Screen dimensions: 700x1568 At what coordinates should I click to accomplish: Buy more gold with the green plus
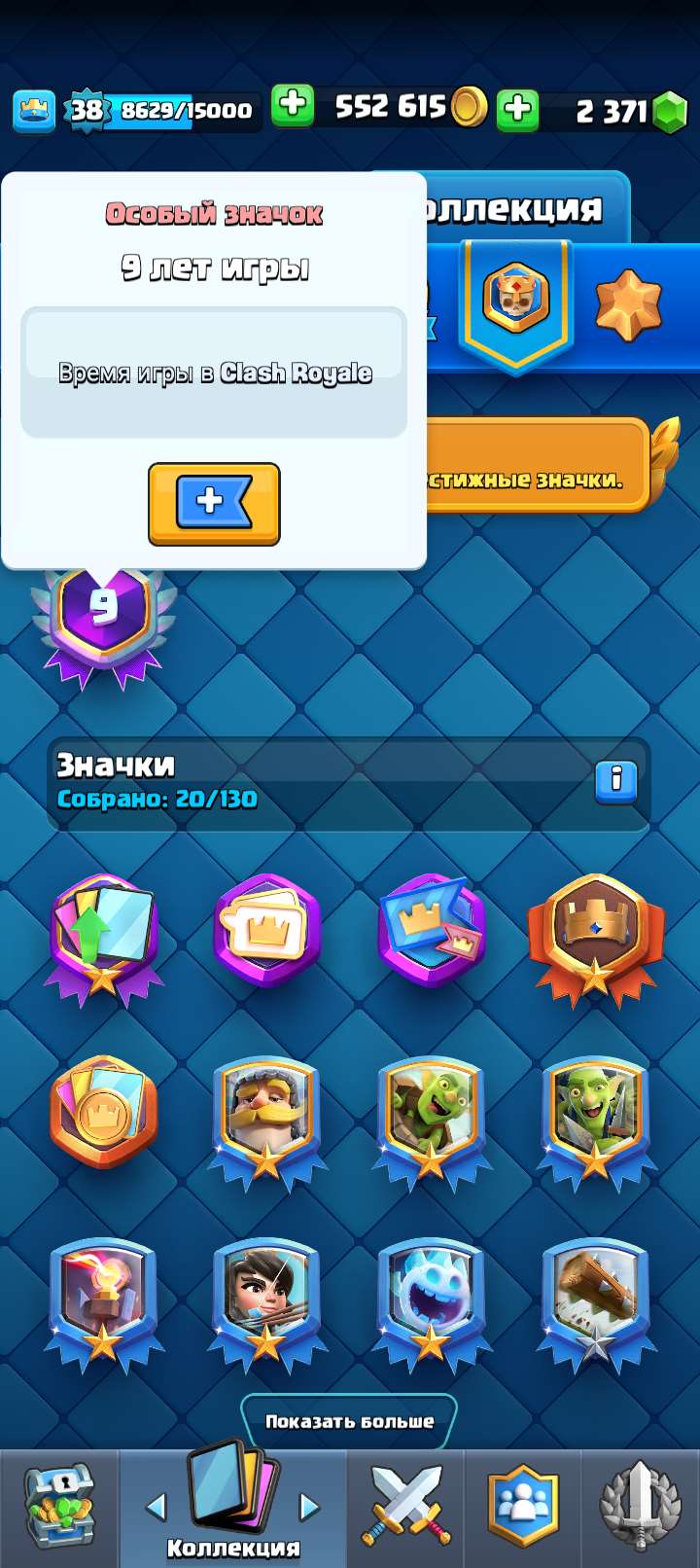[x=293, y=105]
